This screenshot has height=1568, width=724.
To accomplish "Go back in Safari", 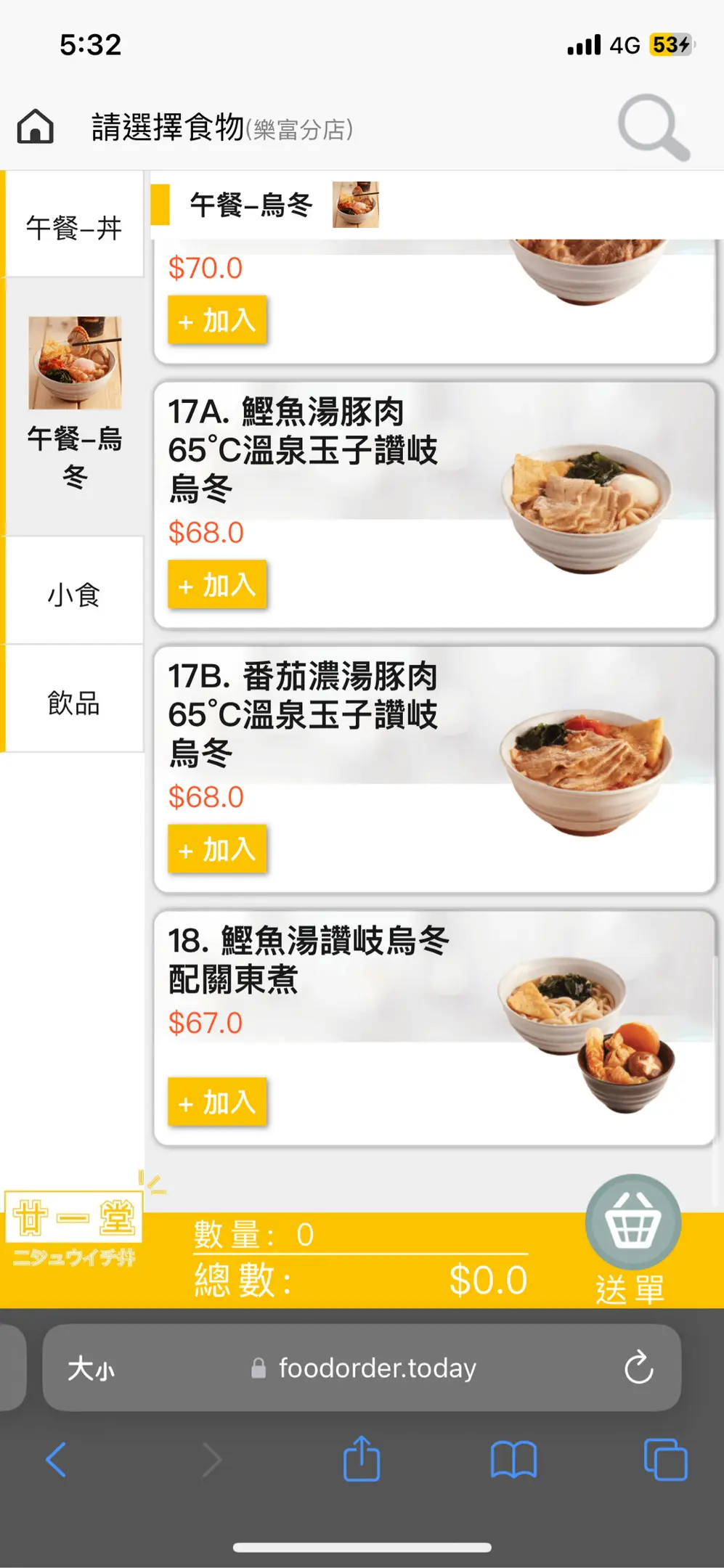I will [x=56, y=1459].
